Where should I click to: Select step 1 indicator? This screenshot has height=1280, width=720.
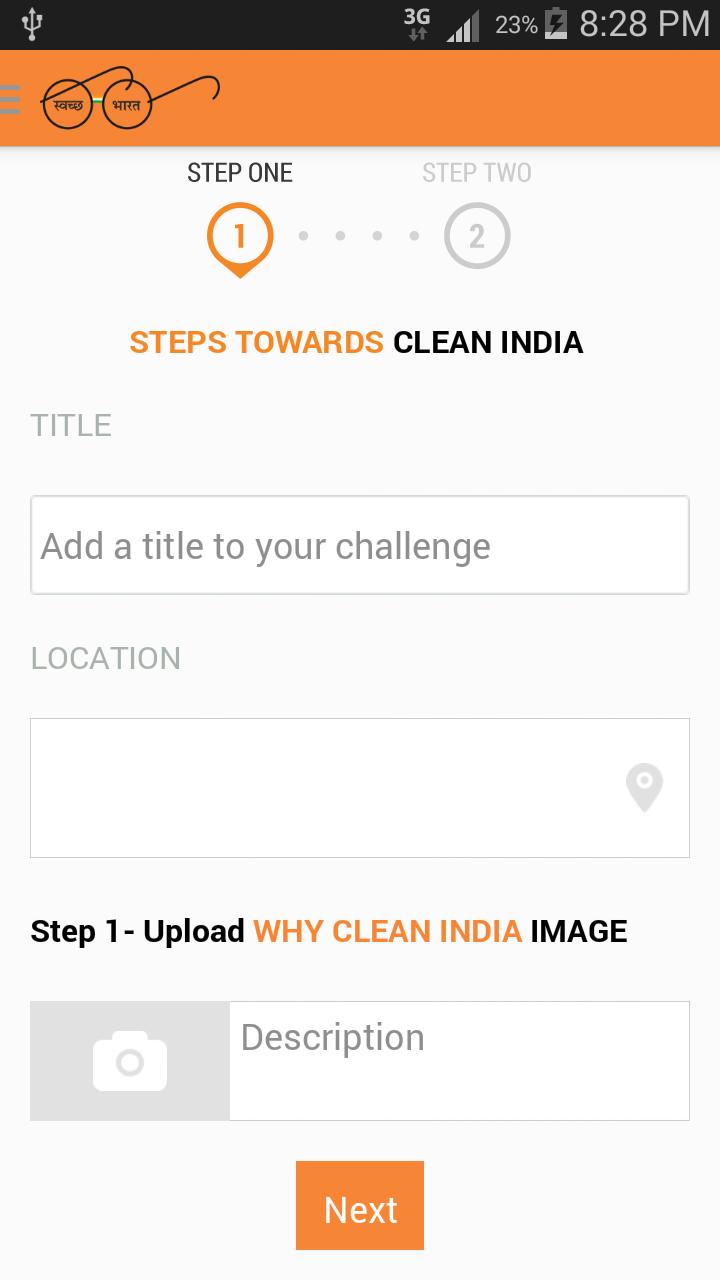click(240, 237)
